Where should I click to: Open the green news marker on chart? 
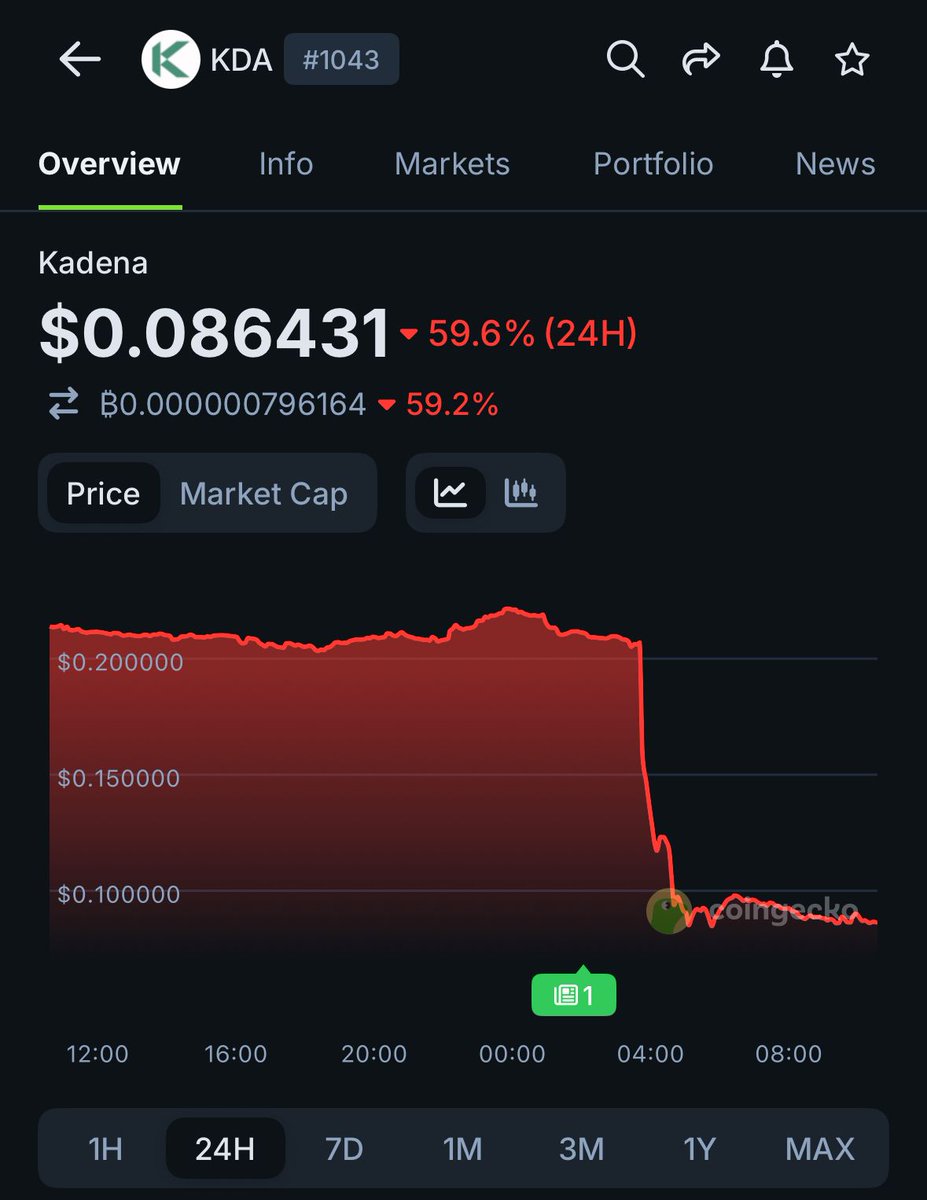tap(574, 995)
